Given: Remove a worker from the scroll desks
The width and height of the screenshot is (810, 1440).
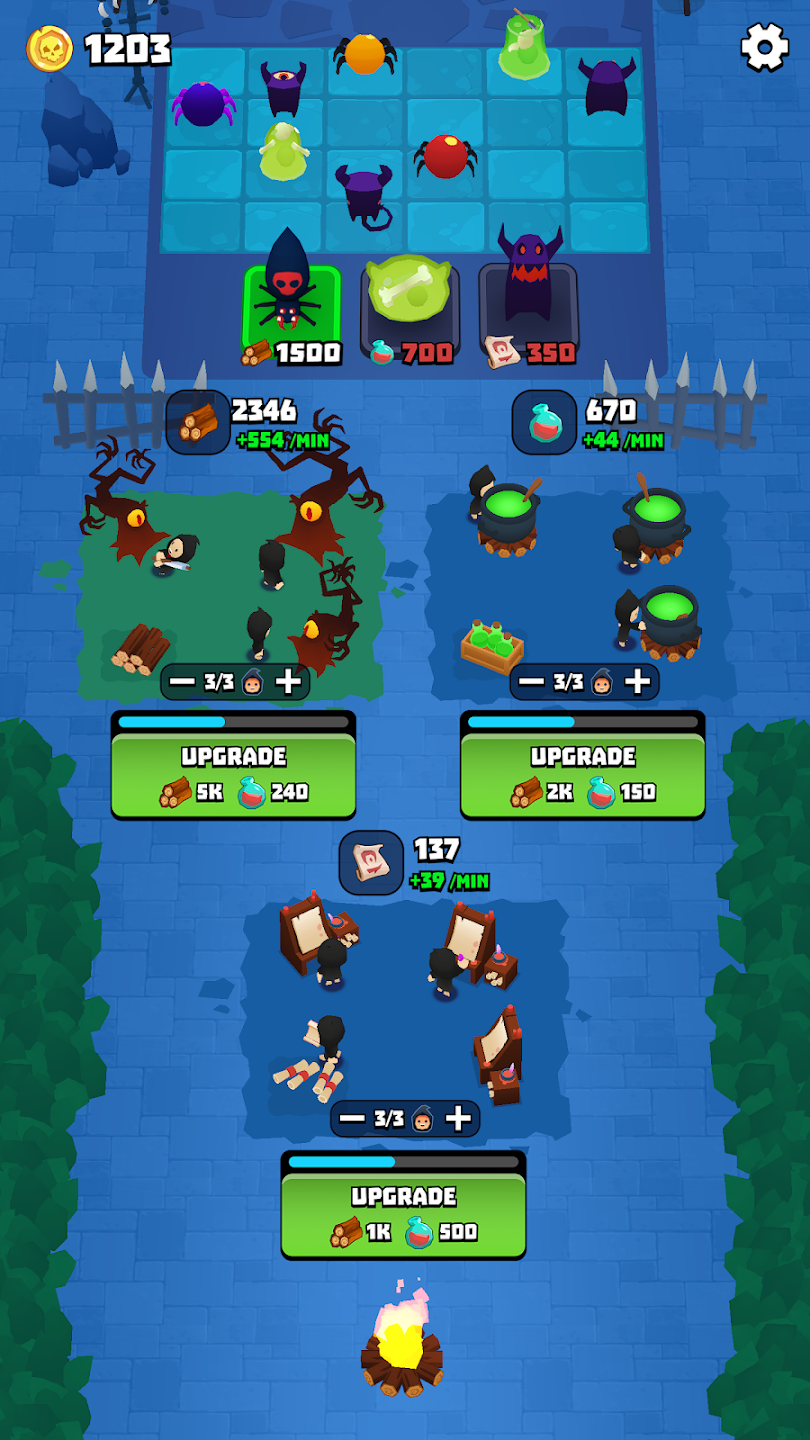Looking at the screenshot, I should 351,1118.
